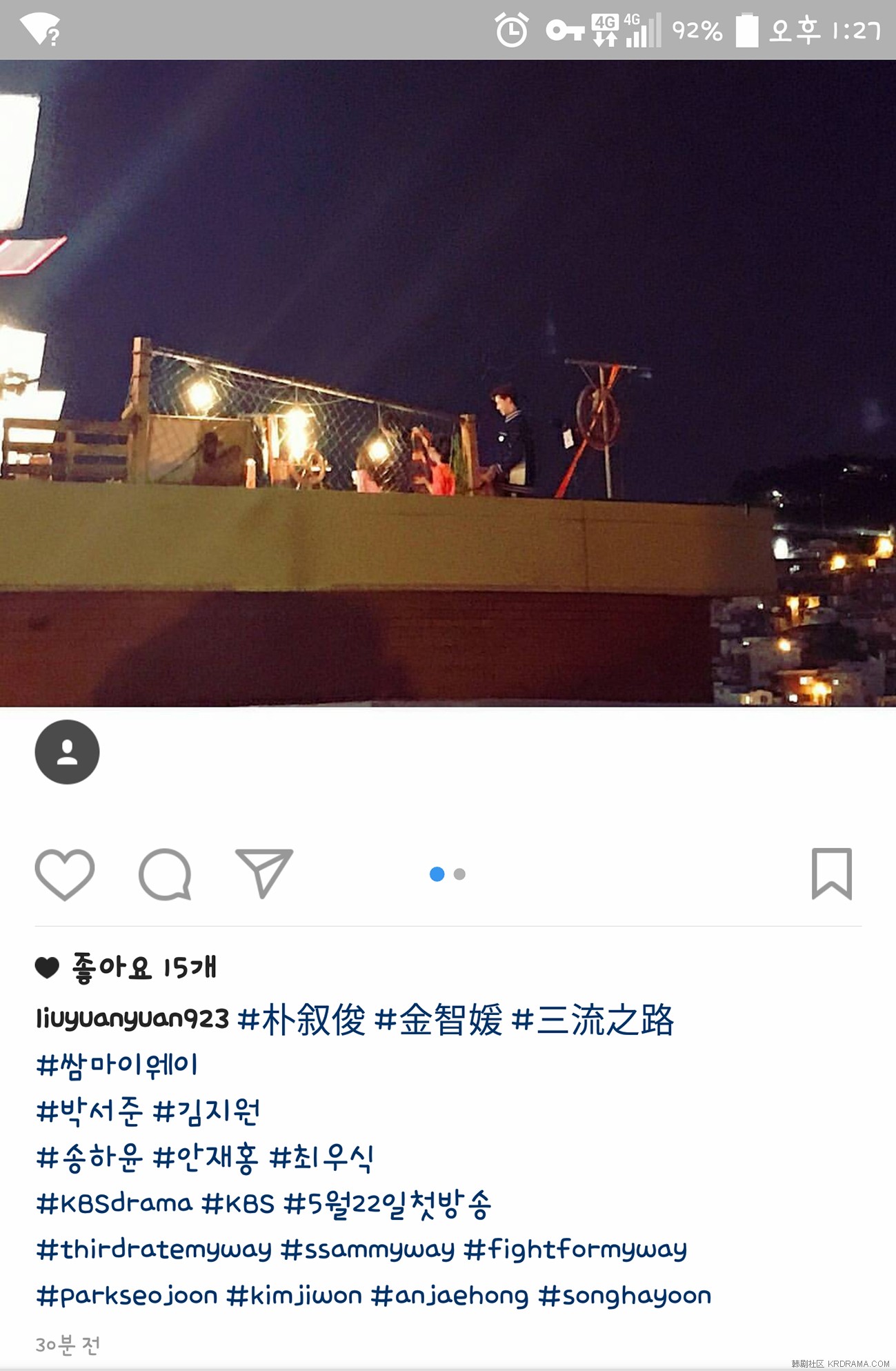896x1371 pixels.
Task: Open the #박서준 hashtag
Action: click(x=90, y=1111)
